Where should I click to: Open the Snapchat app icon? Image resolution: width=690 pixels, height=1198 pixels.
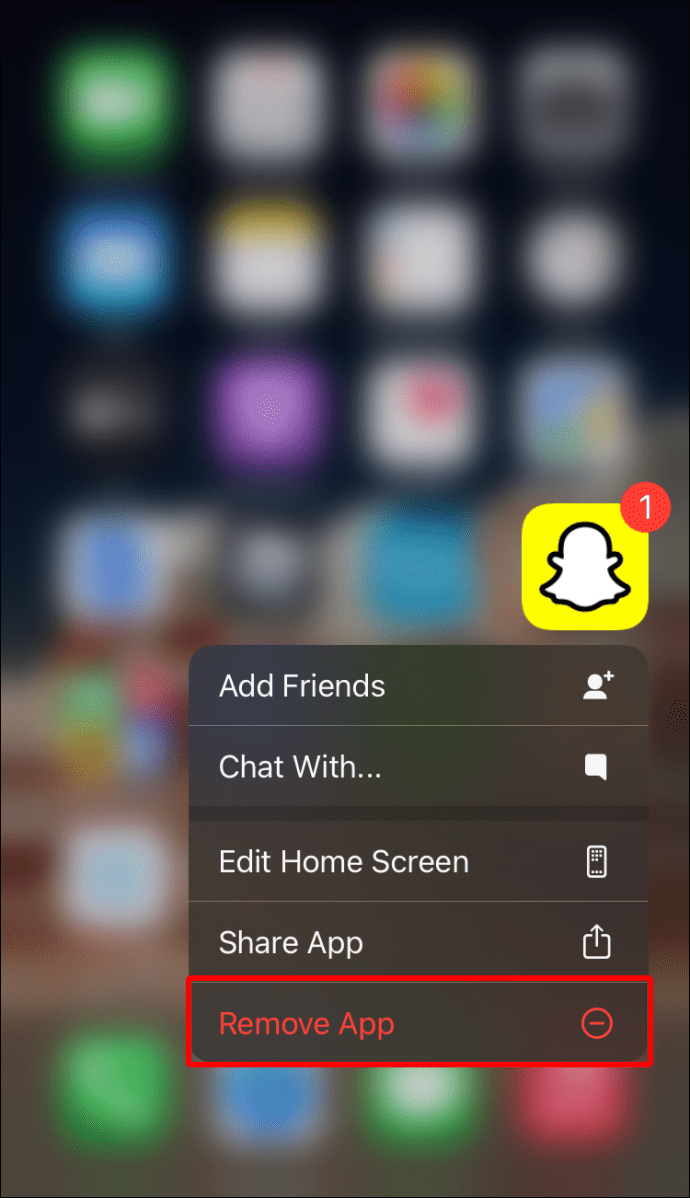coord(585,567)
